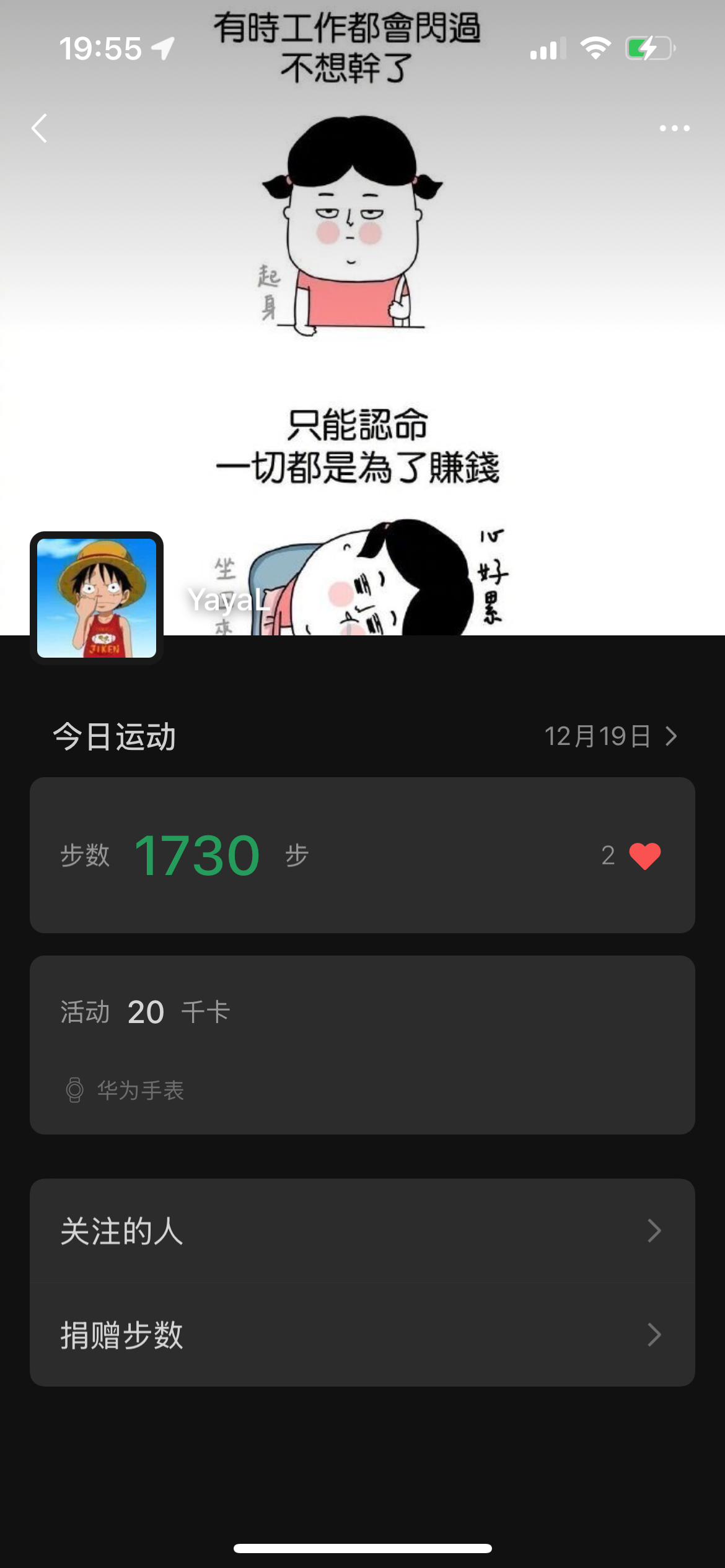This screenshot has height=1568, width=725.
Task: Go back using the top-left arrow
Action: tap(40, 128)
